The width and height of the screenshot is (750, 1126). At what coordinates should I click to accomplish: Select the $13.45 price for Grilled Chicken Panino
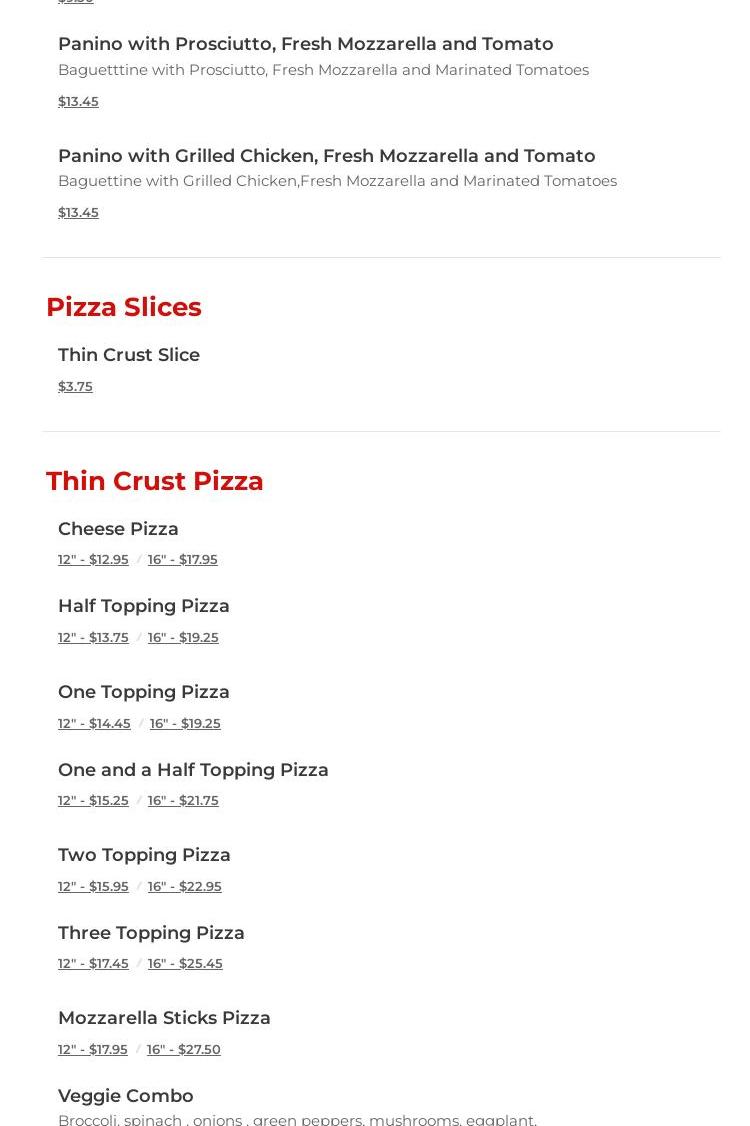coord(78,212)
